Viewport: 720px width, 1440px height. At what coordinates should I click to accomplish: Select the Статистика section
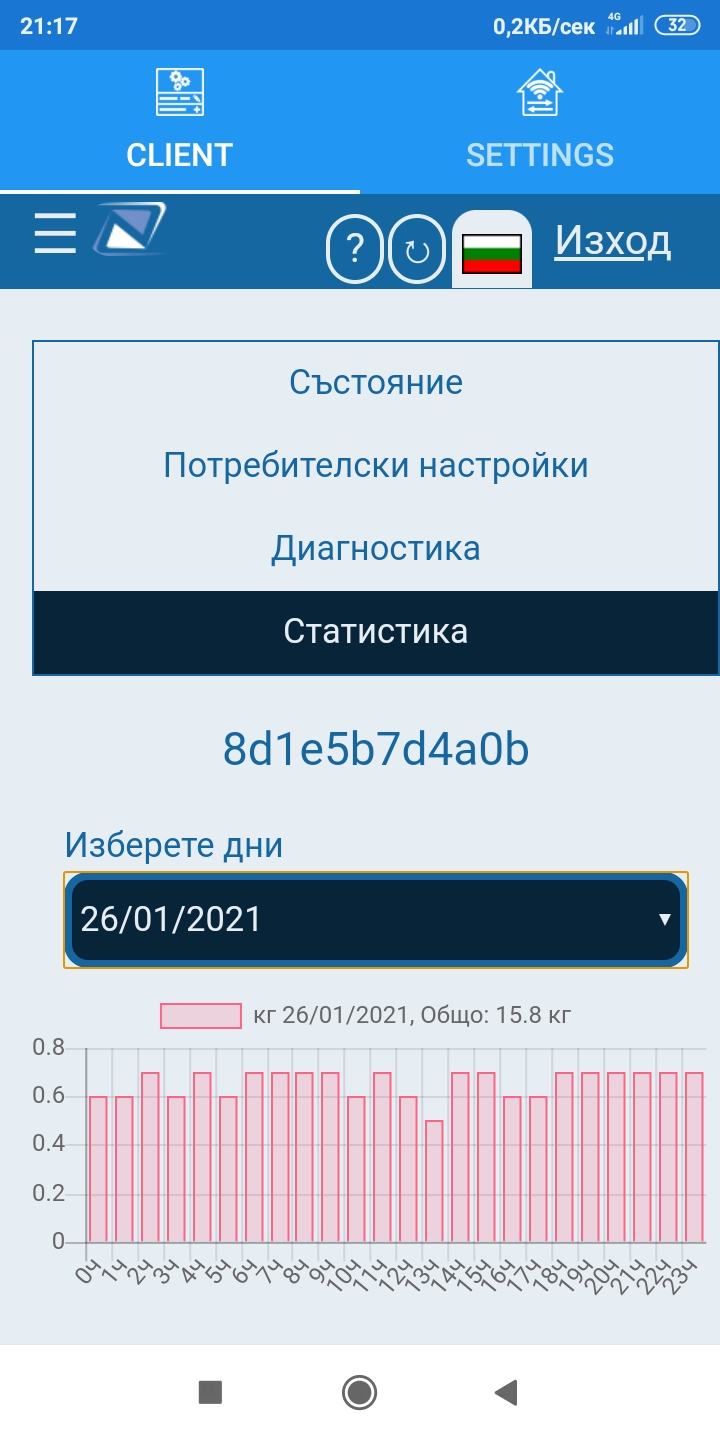tap(376, 632)
